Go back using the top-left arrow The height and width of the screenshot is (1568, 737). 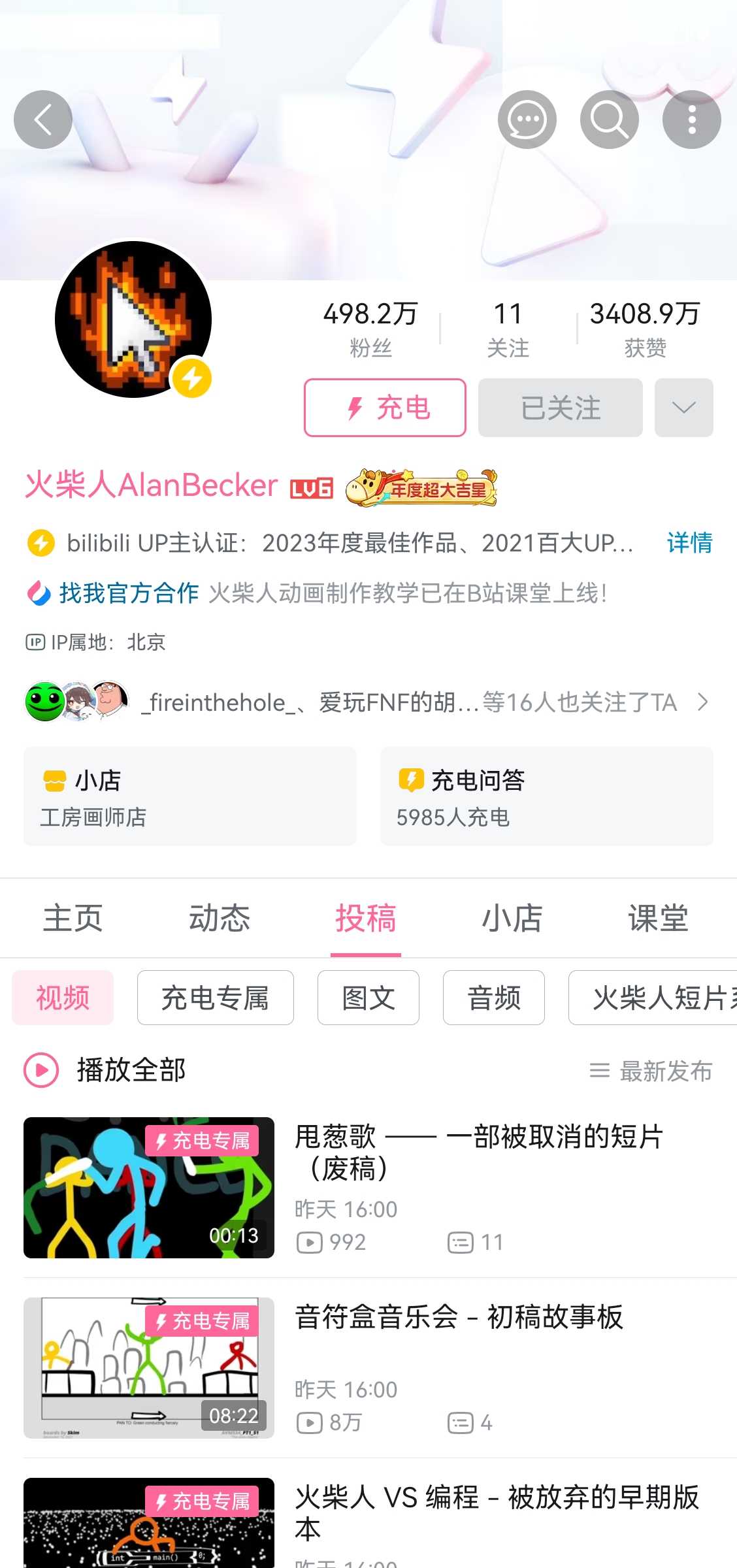coord(43,120)
